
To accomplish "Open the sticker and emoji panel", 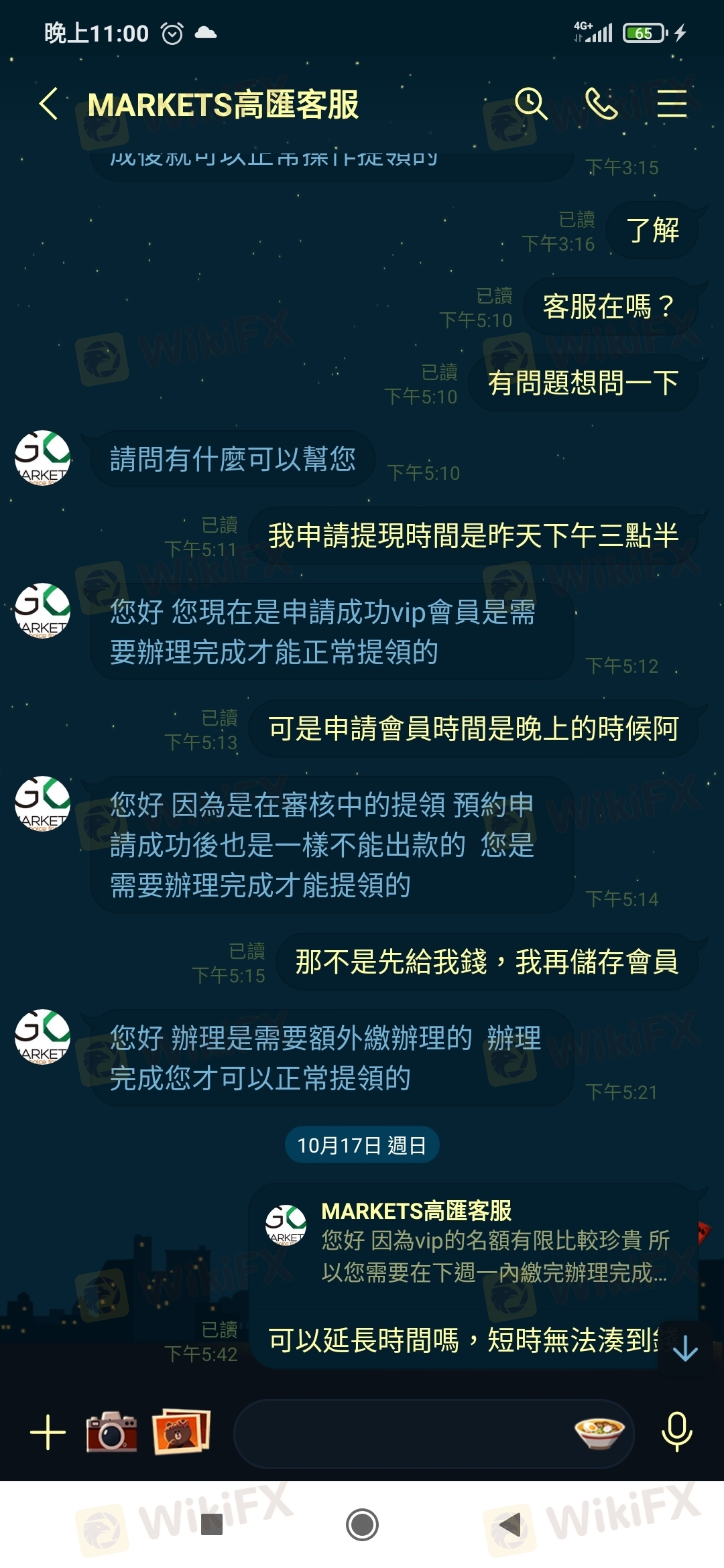I will pyautogui.click(x=600, y=1433).
